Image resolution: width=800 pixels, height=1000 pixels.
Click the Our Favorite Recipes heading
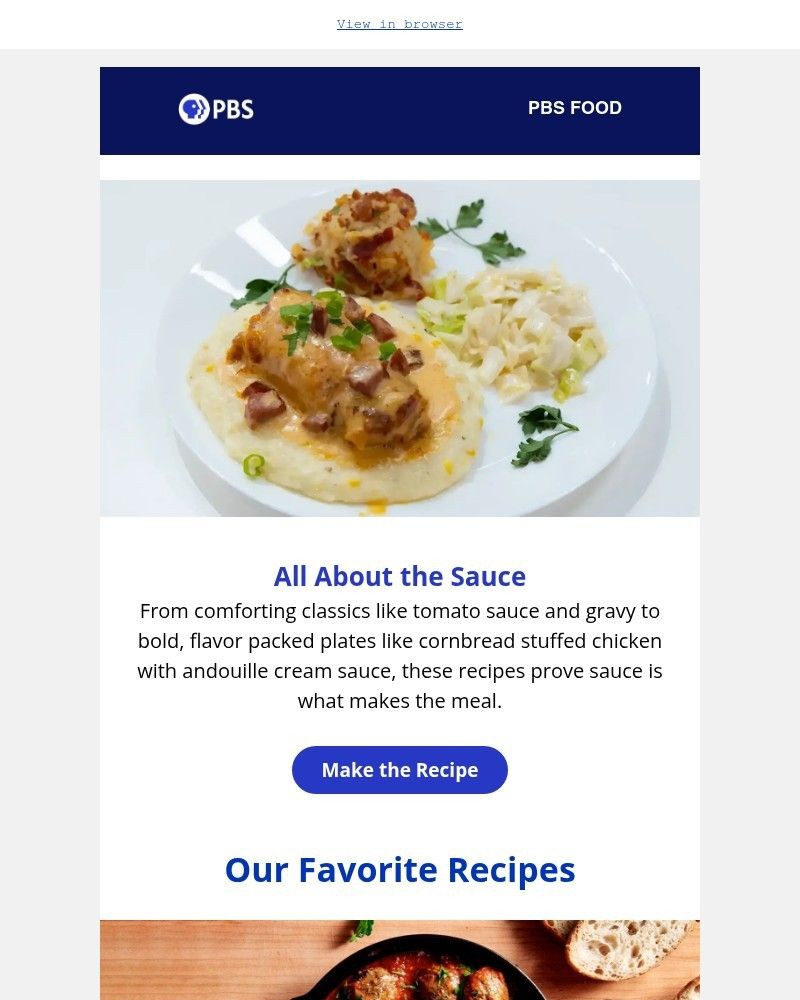click(x=400, y=869)
